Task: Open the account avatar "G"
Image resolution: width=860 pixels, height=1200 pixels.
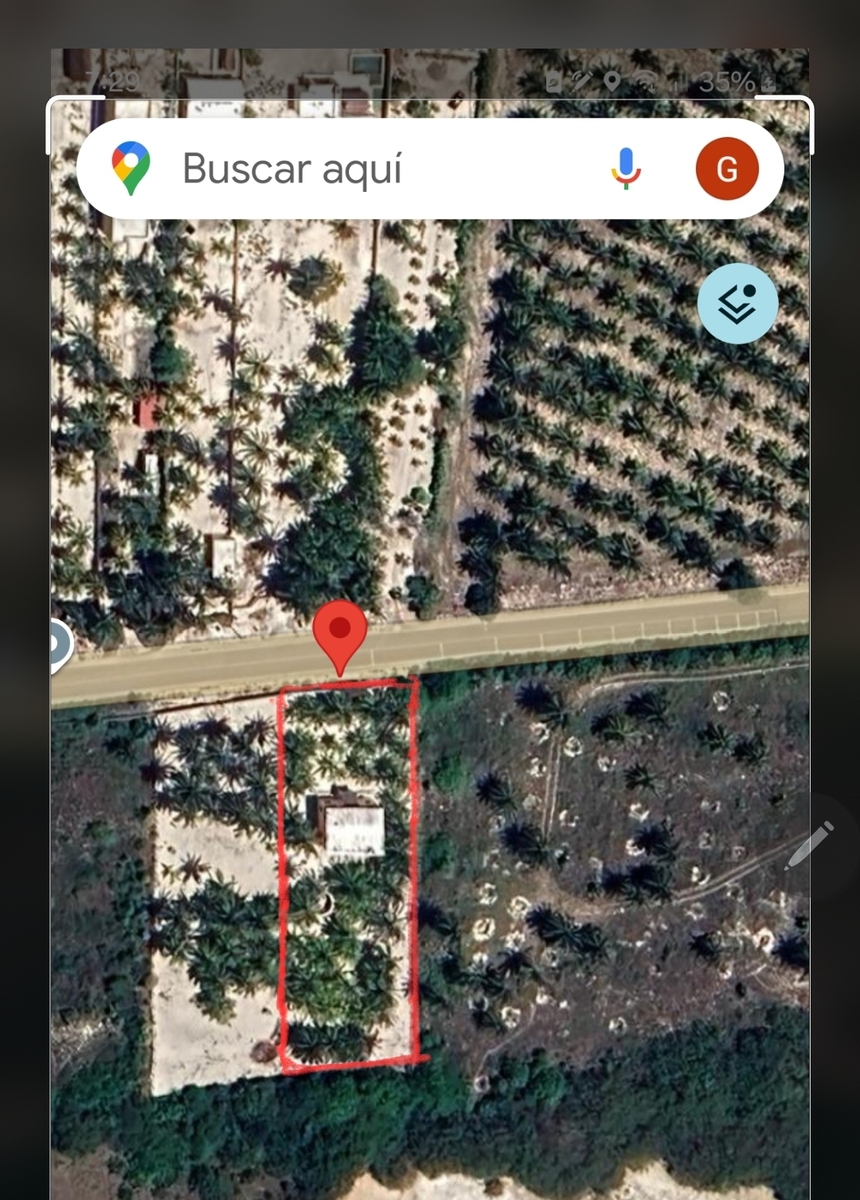Action: click(727, 169)
